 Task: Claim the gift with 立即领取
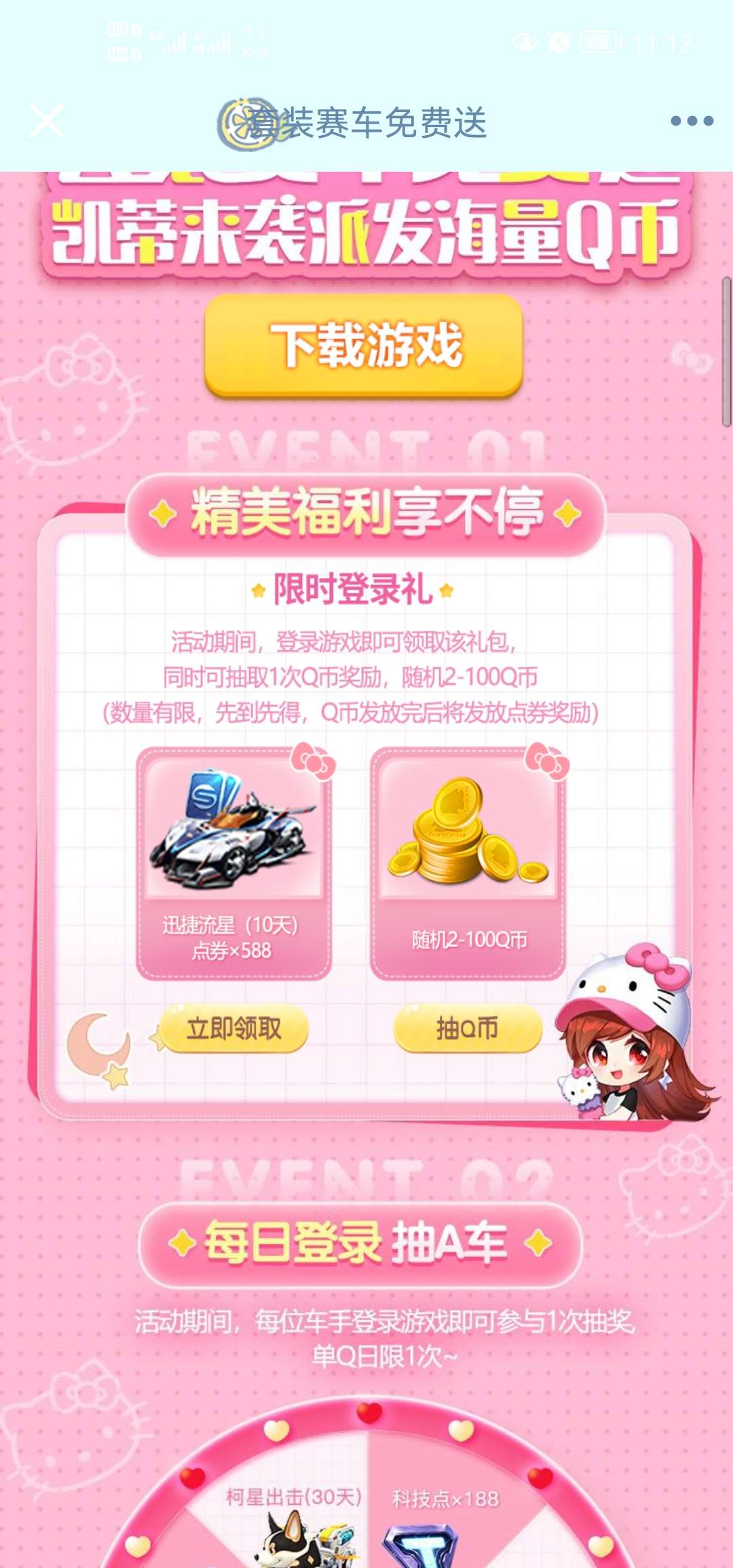point(234,1029)
